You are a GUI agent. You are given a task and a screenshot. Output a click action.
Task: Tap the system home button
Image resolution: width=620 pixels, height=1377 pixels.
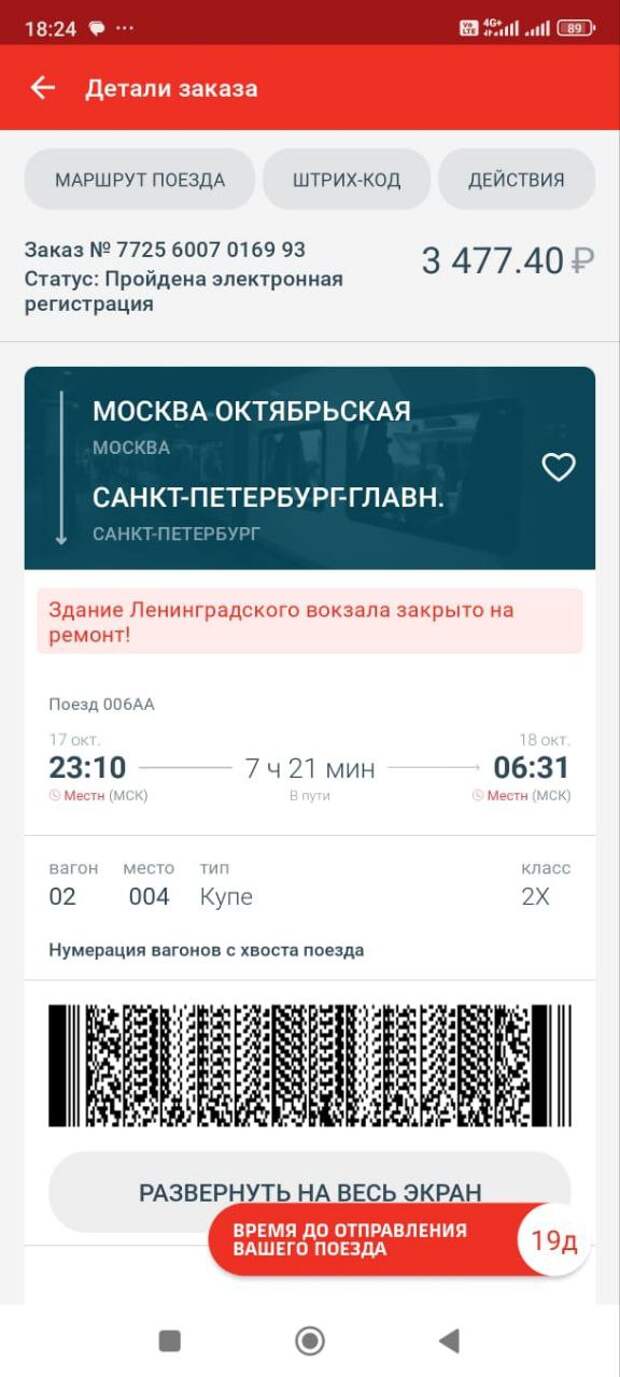click(x=310, y=1341)
